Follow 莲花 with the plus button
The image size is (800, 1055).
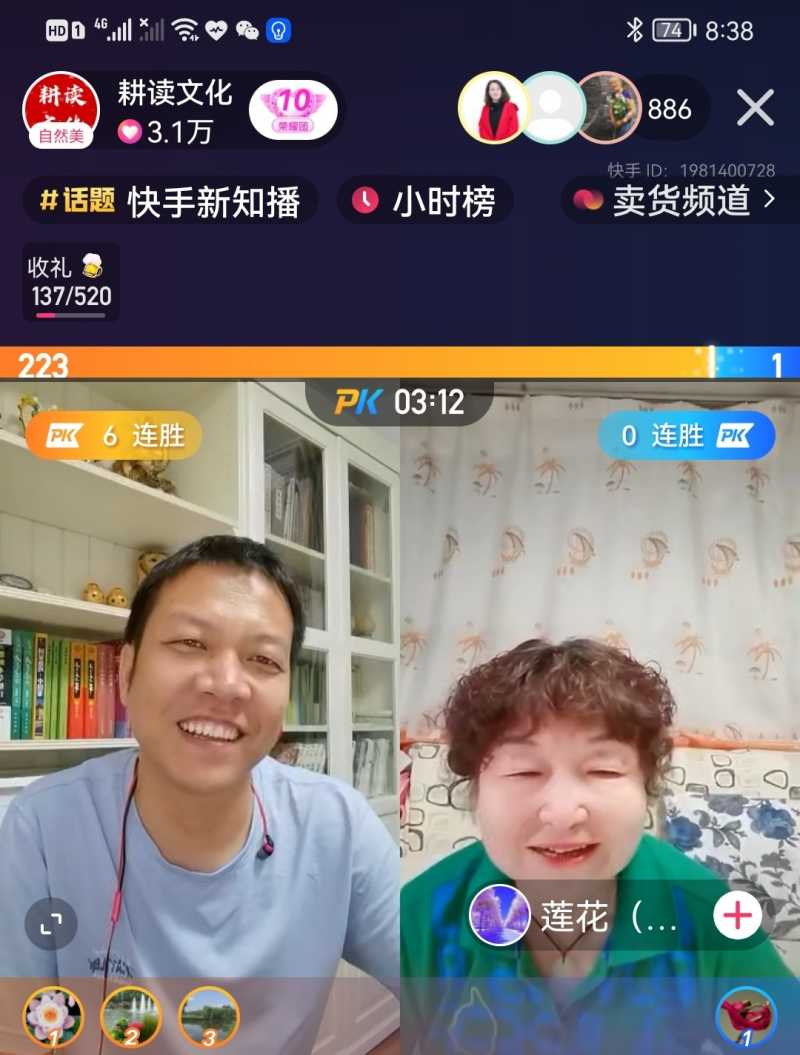point(737,916)
